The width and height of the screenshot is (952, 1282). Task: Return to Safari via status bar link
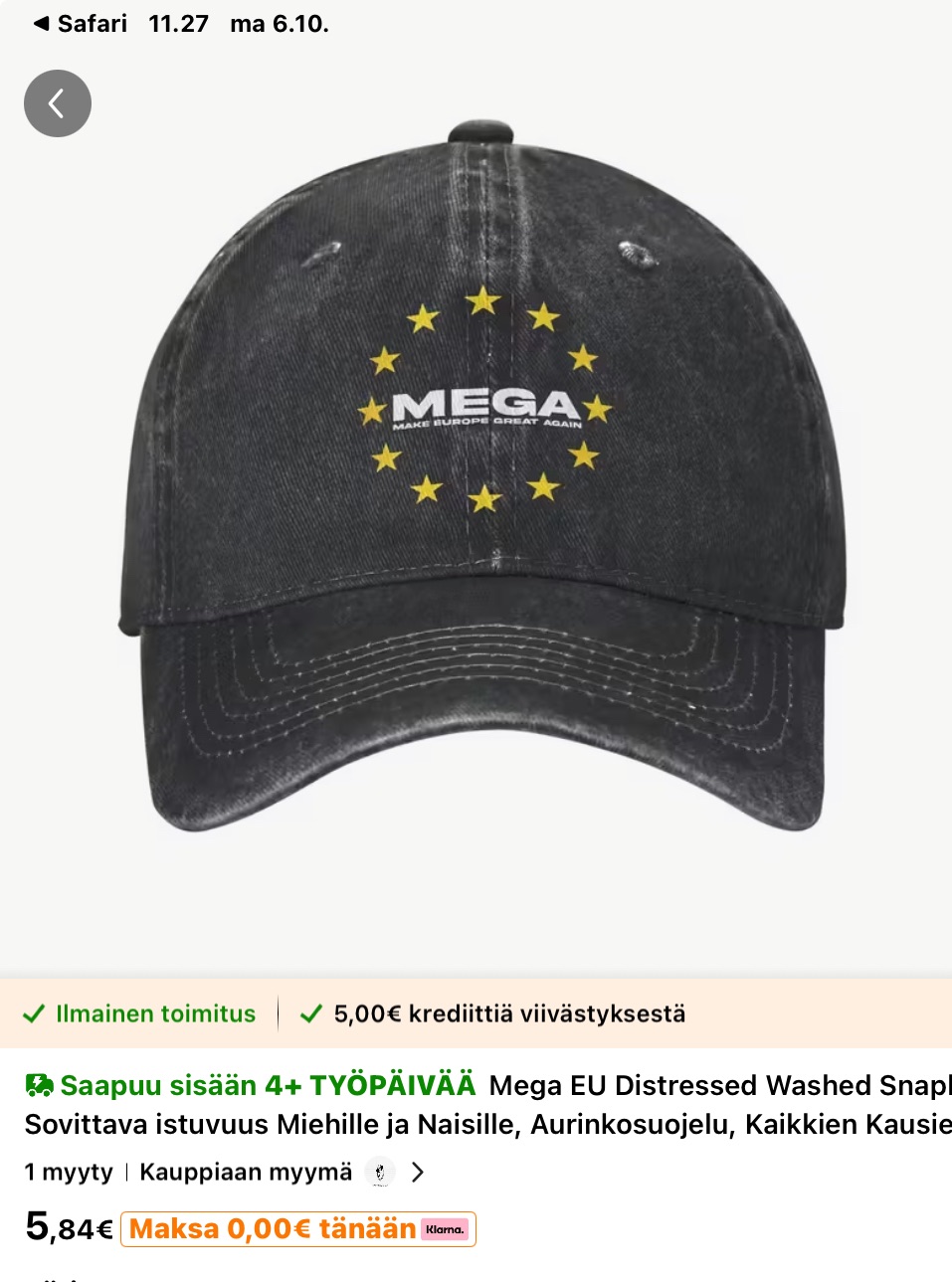pyautogui.click(x=80, y=24)
